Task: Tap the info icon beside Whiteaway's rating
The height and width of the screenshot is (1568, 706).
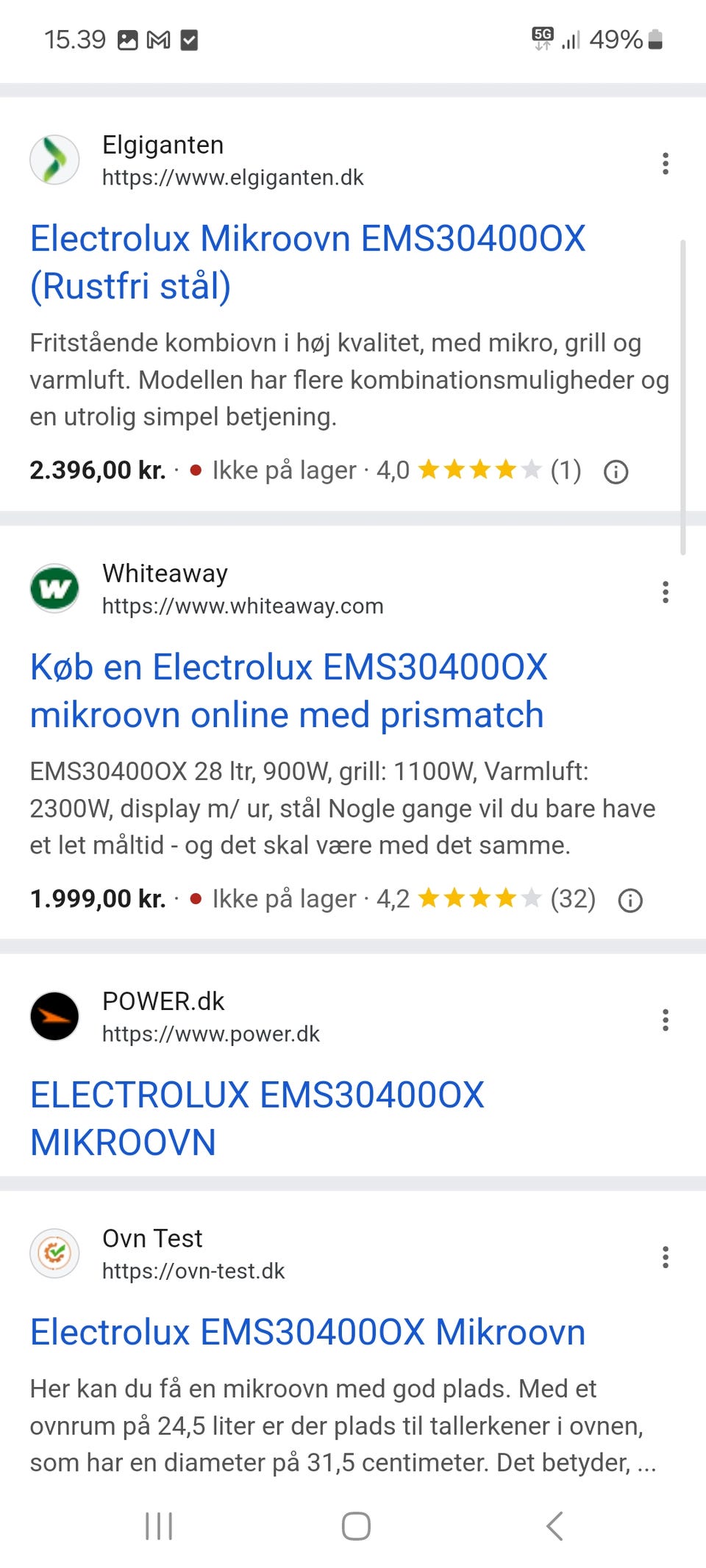Action: click(x=630, y=900)
